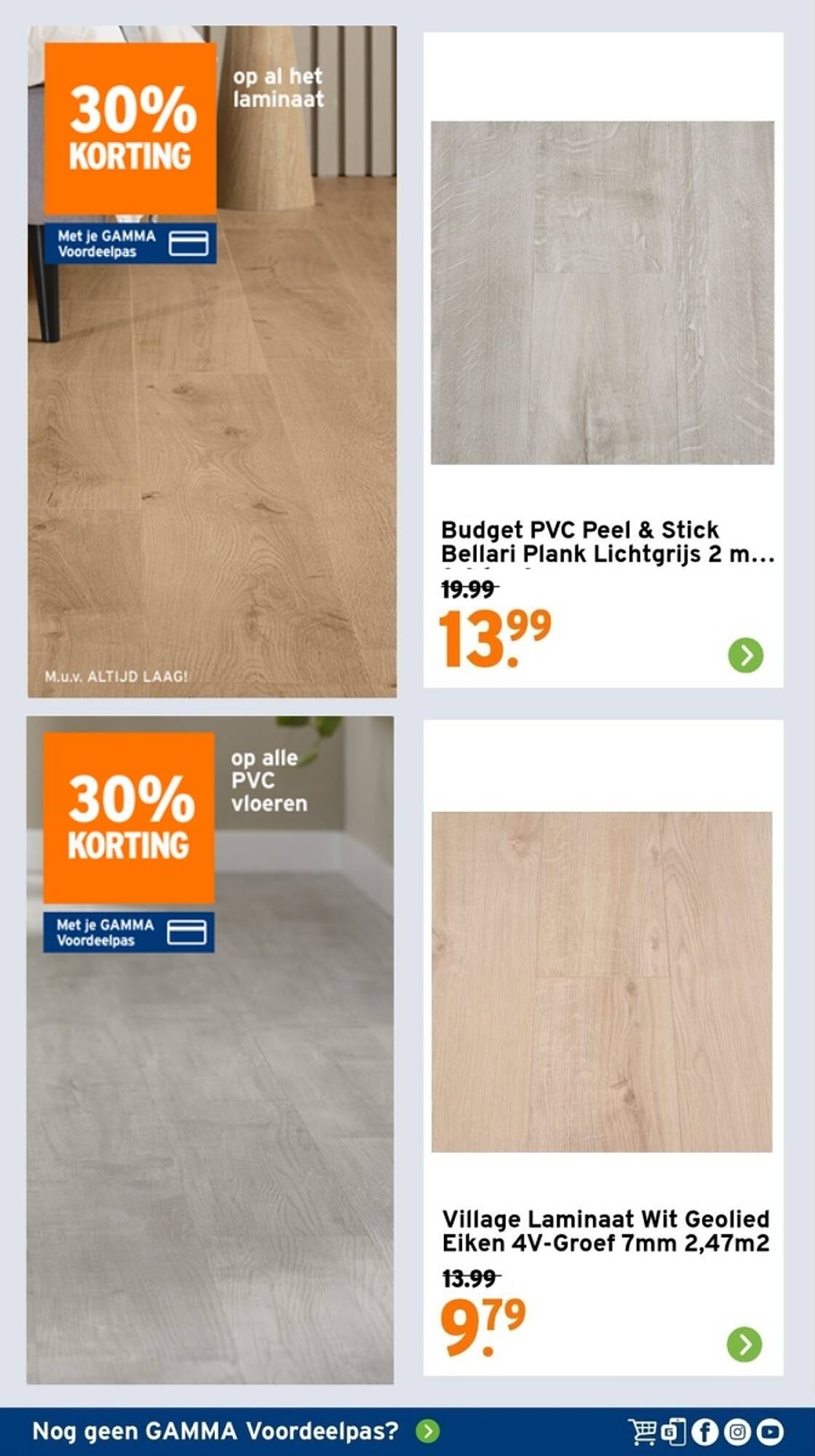The image size is (815, 1456).
Task: Tap the green arrow next to price 9.79
Action: pos(744,1344)
